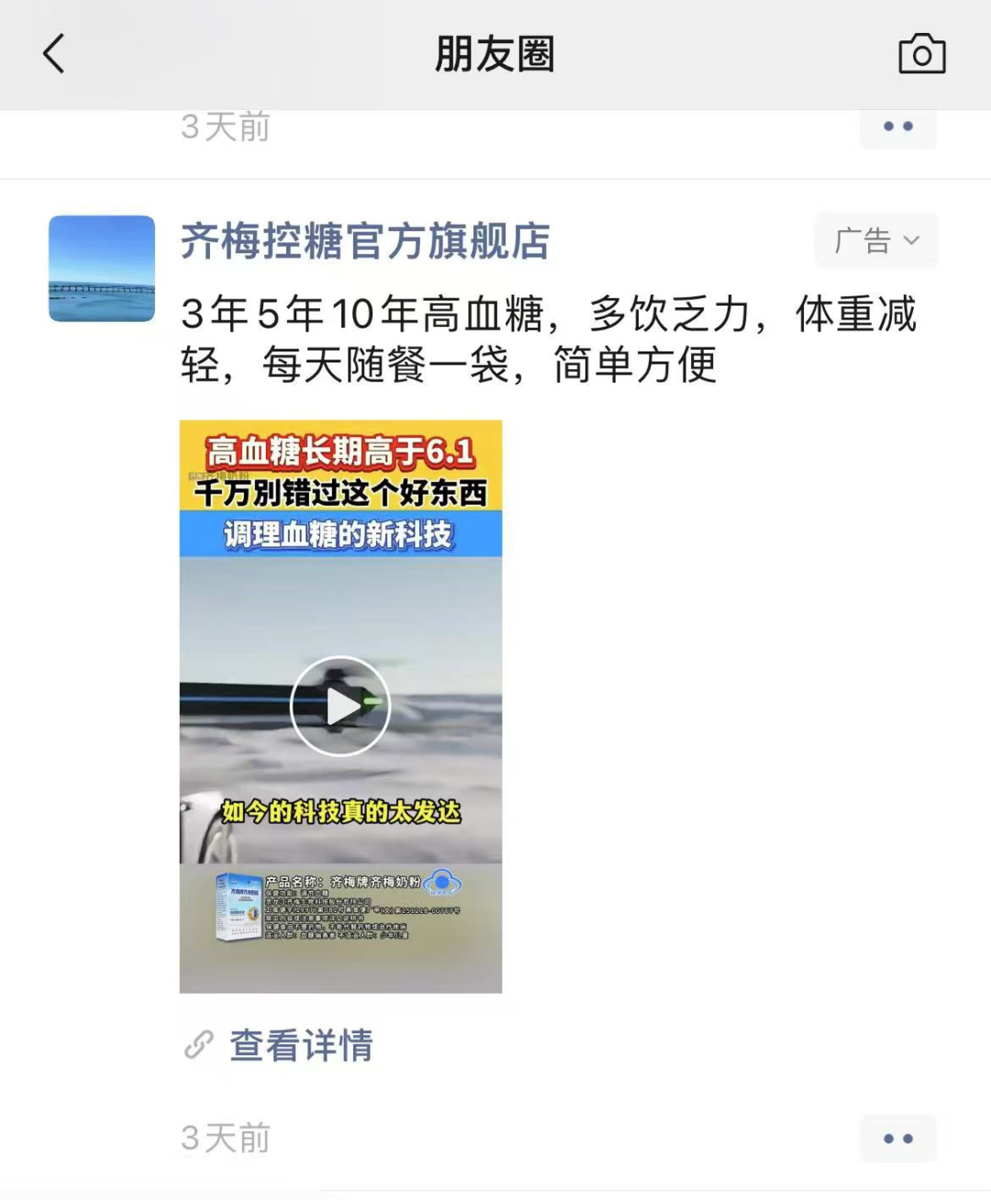Image resolution: width=991 pixels, height=1204 pixels.
Task: Open the more options under the ad post
Action: 897,1139
